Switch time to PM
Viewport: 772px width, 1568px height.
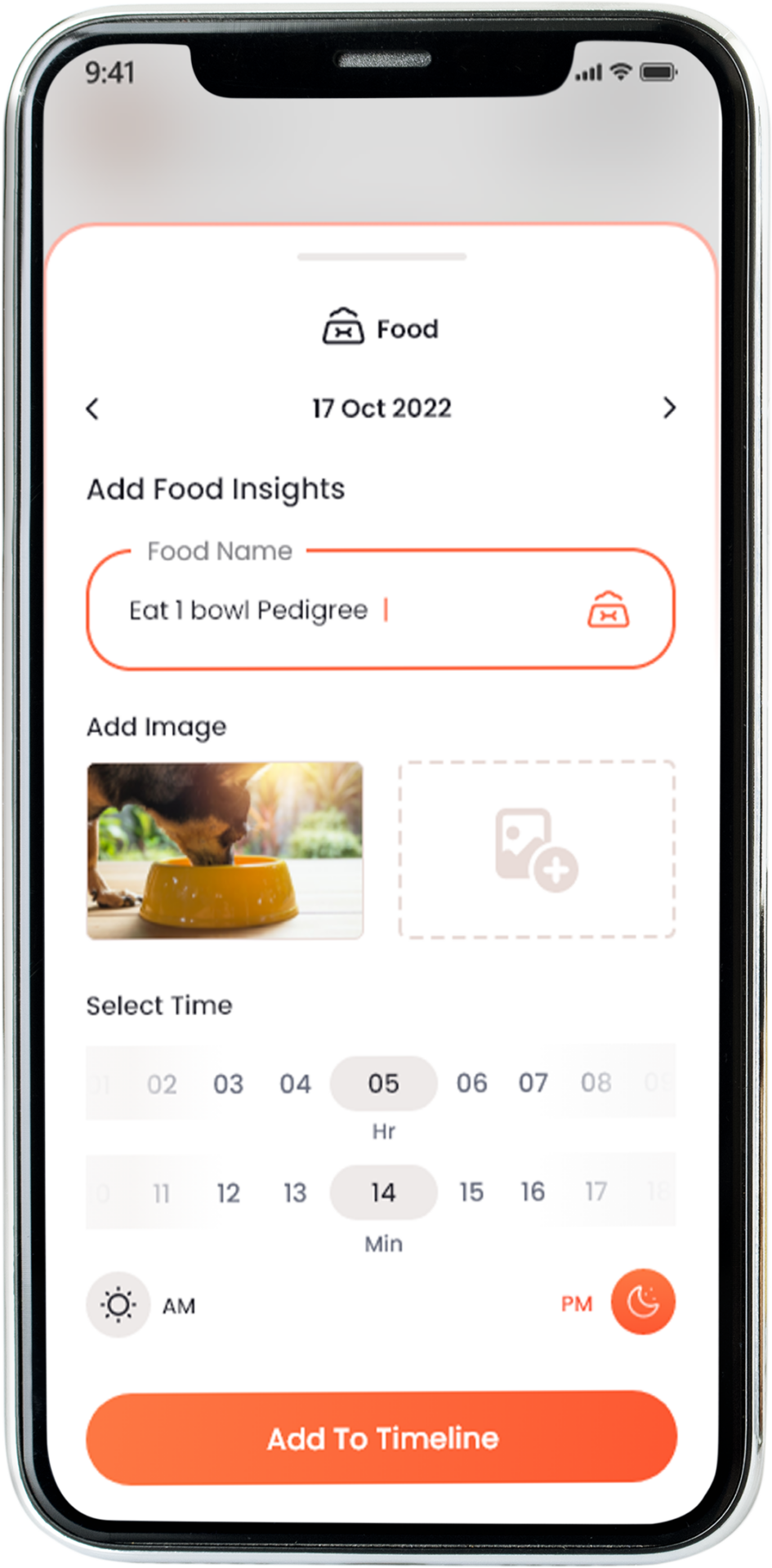(643, 1302)
